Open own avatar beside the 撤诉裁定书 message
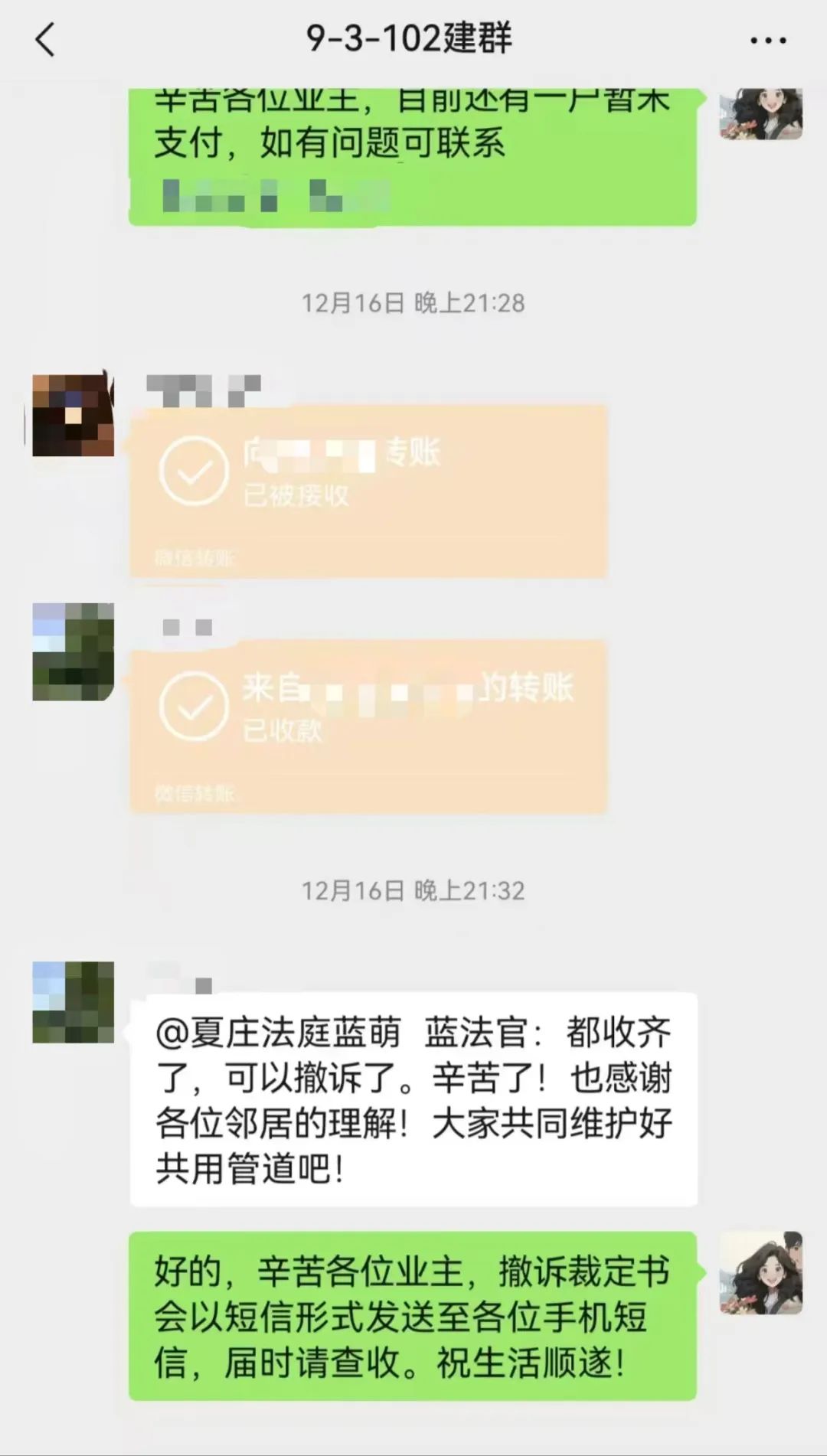The image size is (827, 1456). click(761, 1273)
